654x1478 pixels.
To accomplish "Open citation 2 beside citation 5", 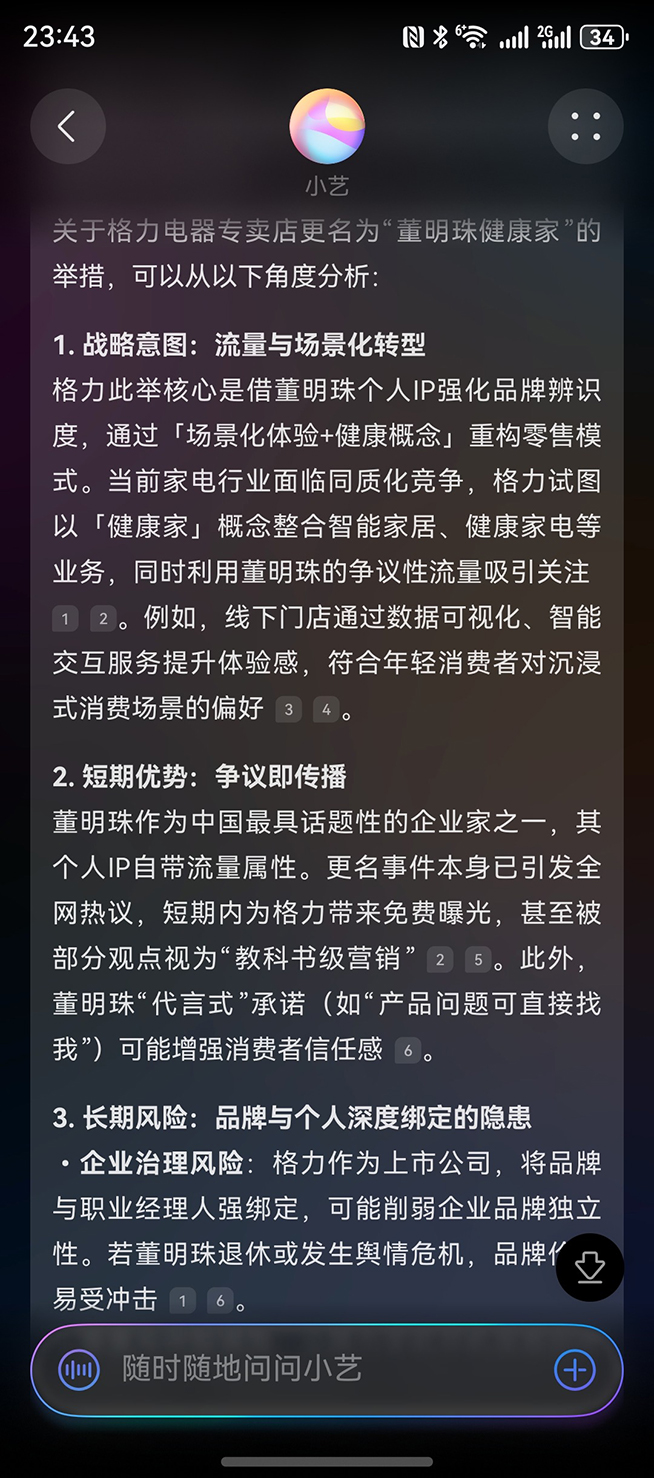I will click(440, 961).
